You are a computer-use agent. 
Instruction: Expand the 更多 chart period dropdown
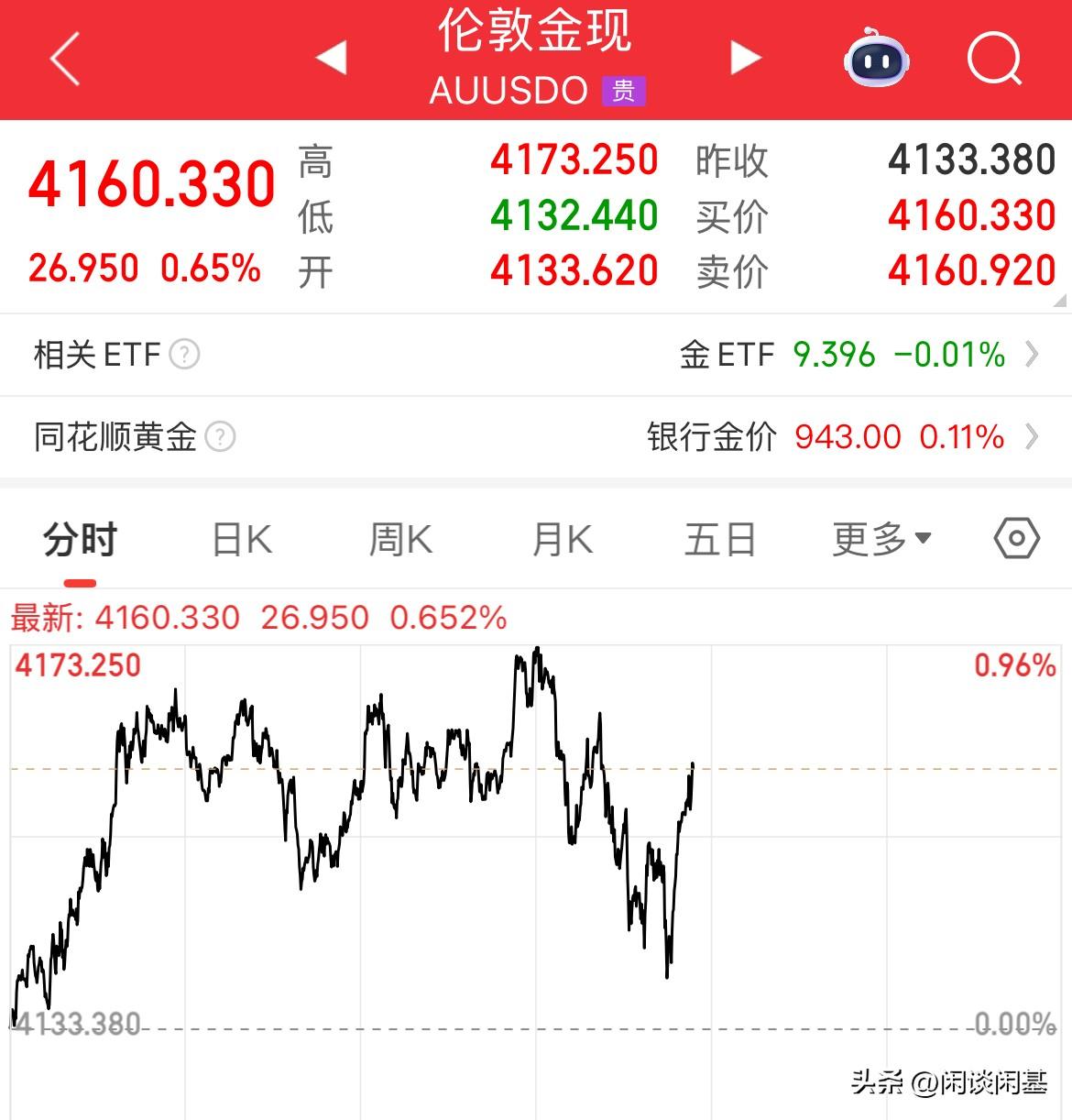tap(881, 539)
